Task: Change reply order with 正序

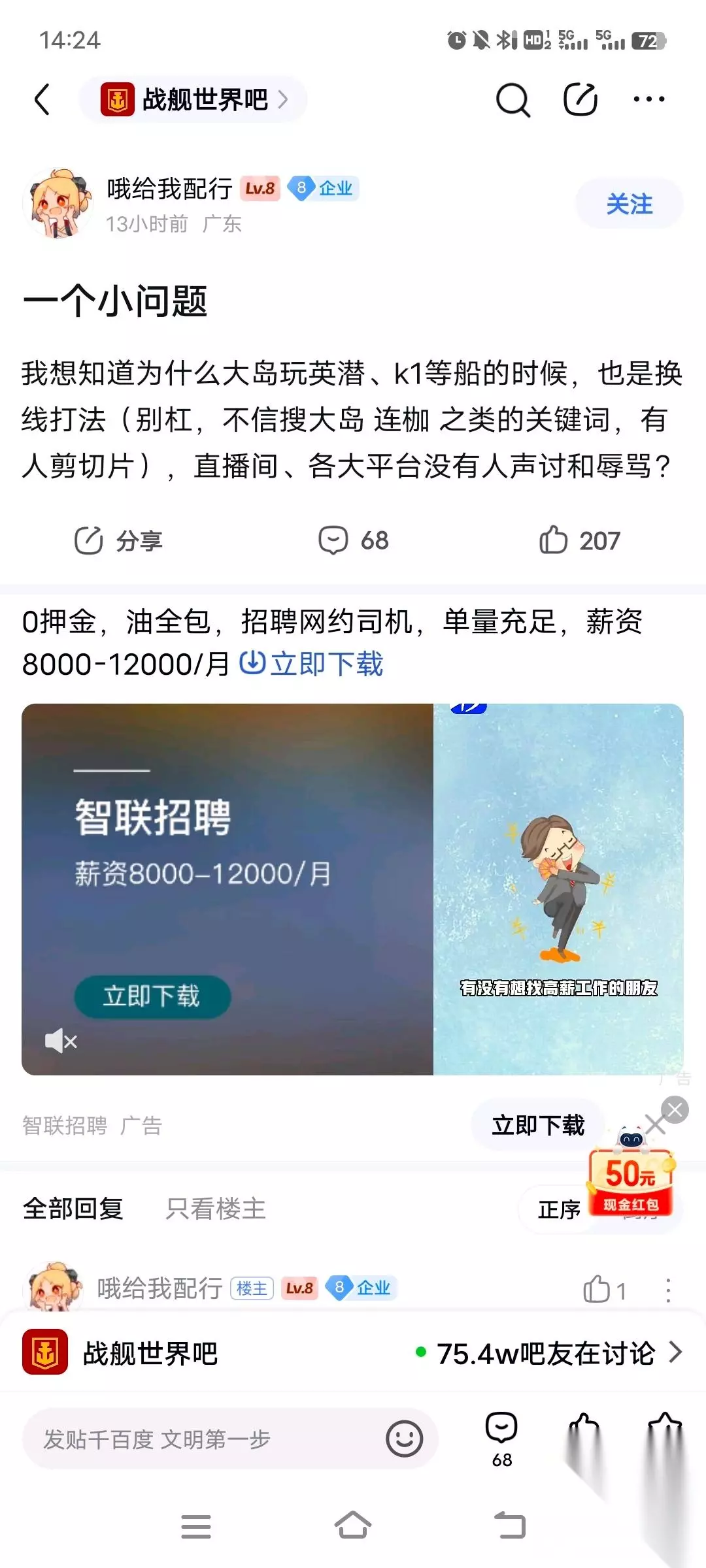Action: click(x=560, y=1210)
